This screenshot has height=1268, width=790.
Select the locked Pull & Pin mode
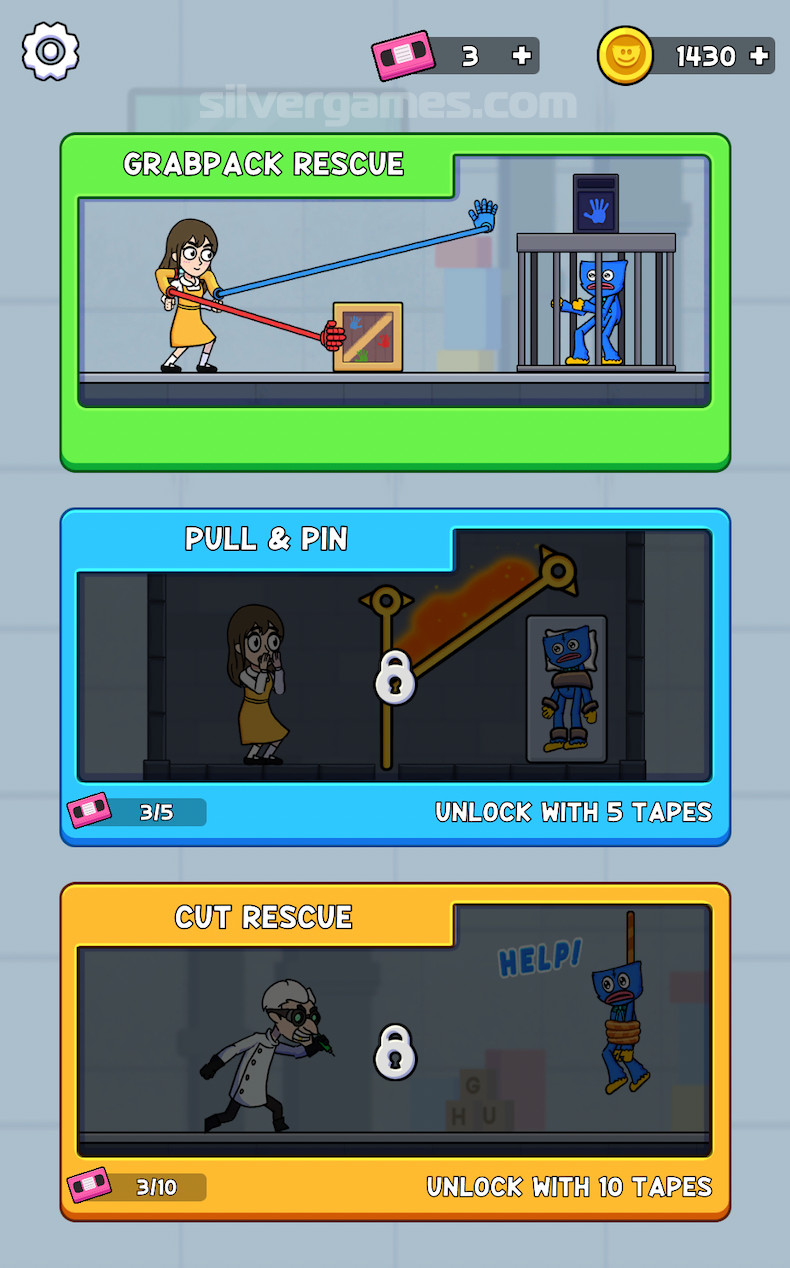pos(395,677)
